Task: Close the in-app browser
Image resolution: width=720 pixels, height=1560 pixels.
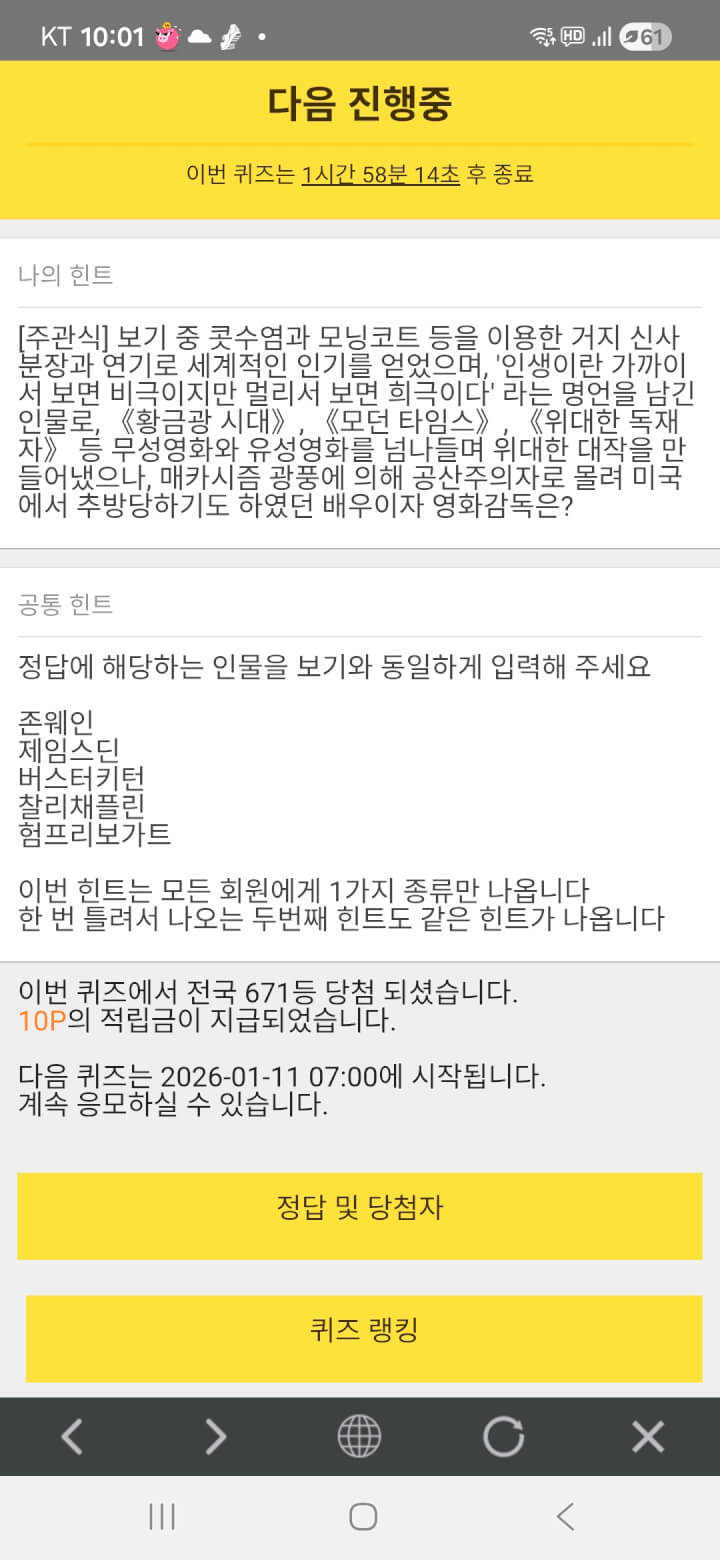Action: 648,1437
